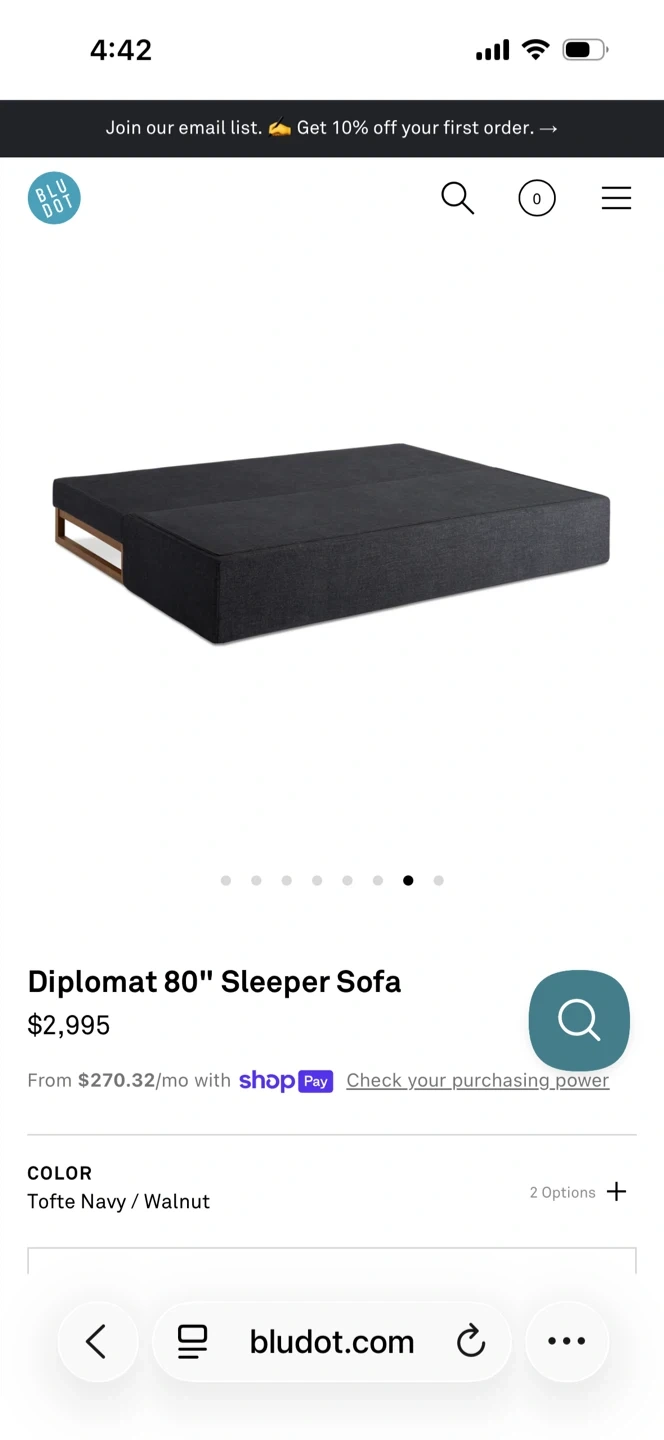Tap the teal floating search button

click(x=579, y=1021)
